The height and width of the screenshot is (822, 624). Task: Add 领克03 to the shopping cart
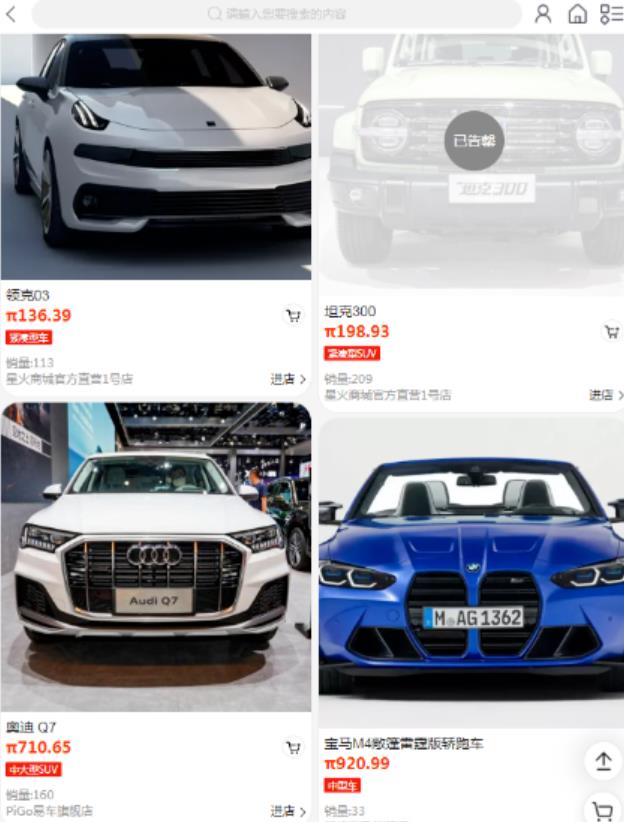(x=293, y=316)
